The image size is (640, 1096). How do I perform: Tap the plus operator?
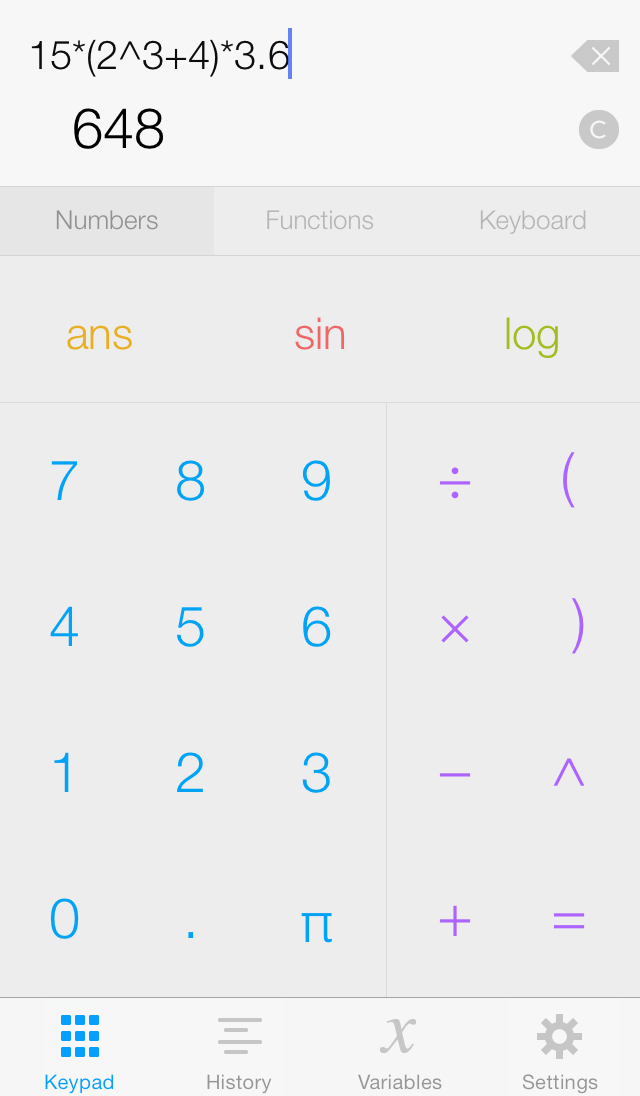455,921
